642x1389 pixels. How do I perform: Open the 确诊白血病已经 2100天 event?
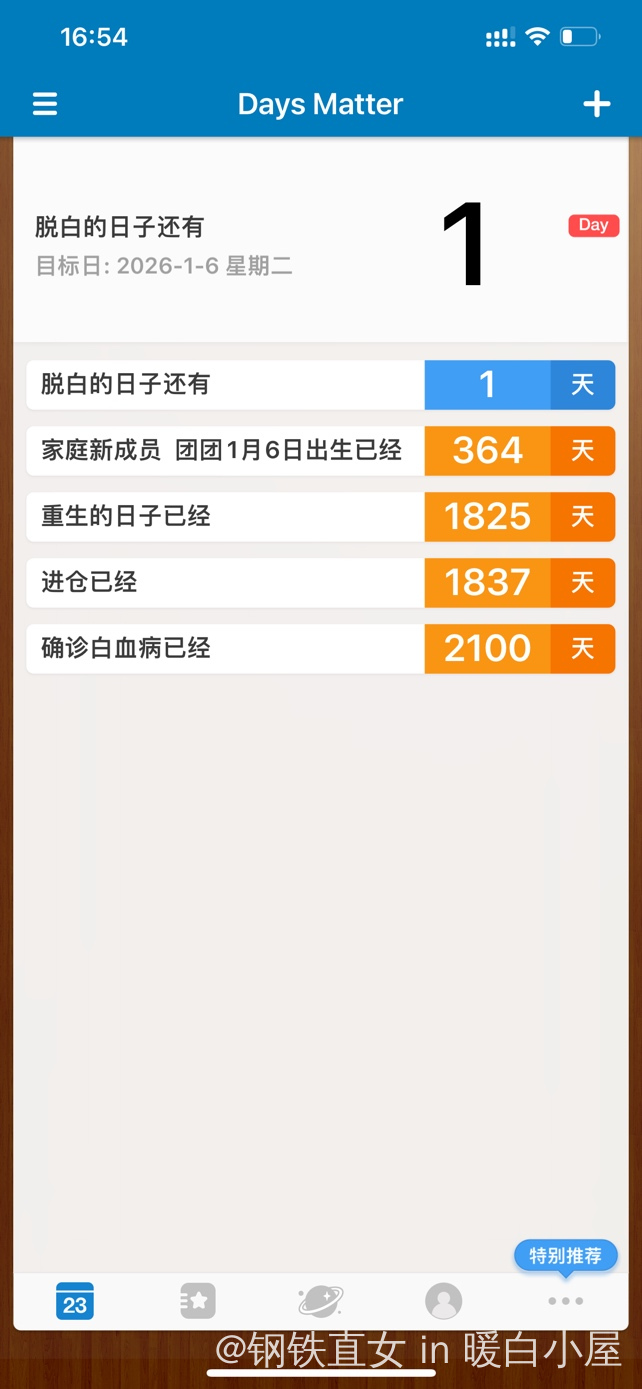(320, 649)
